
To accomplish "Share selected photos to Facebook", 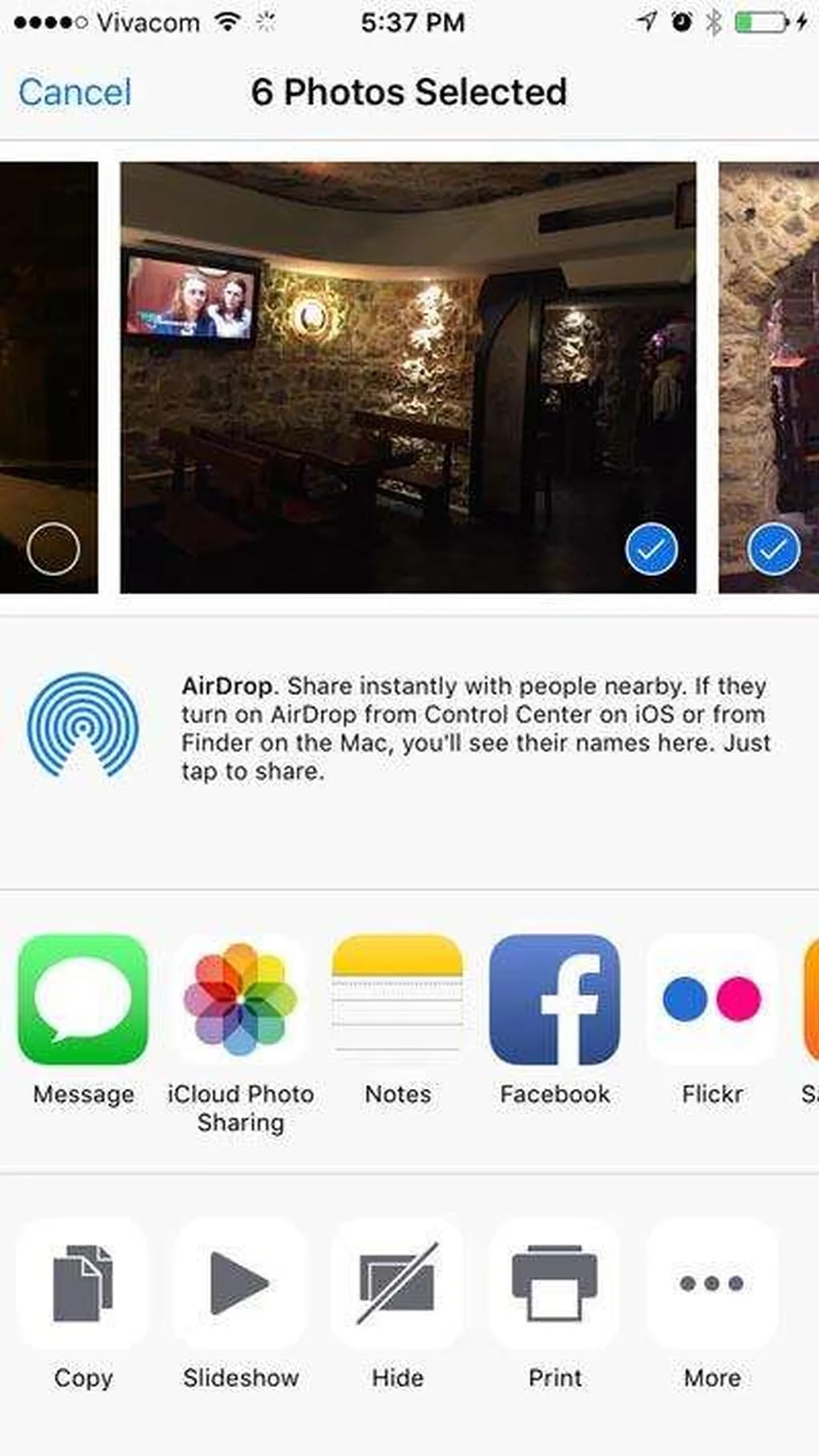I will click(x=554, y=999).
